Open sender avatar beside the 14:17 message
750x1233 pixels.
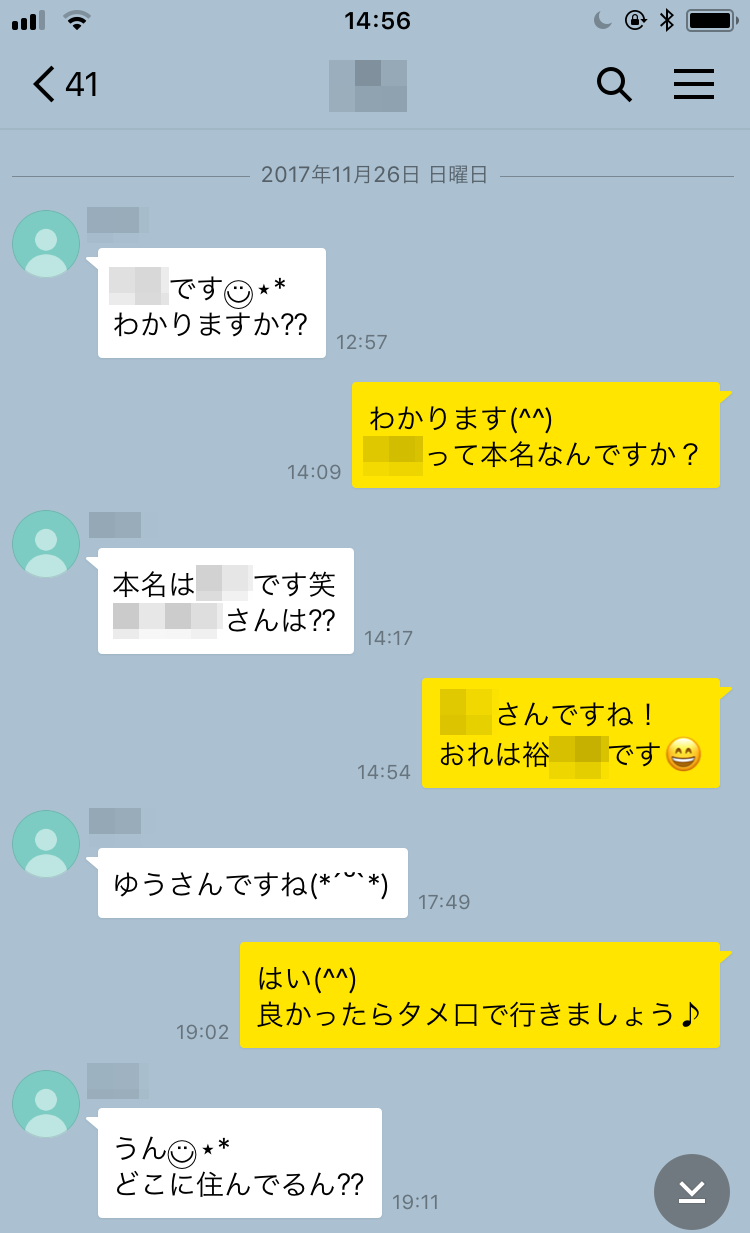pyautogui.click(x=46, y=544)
